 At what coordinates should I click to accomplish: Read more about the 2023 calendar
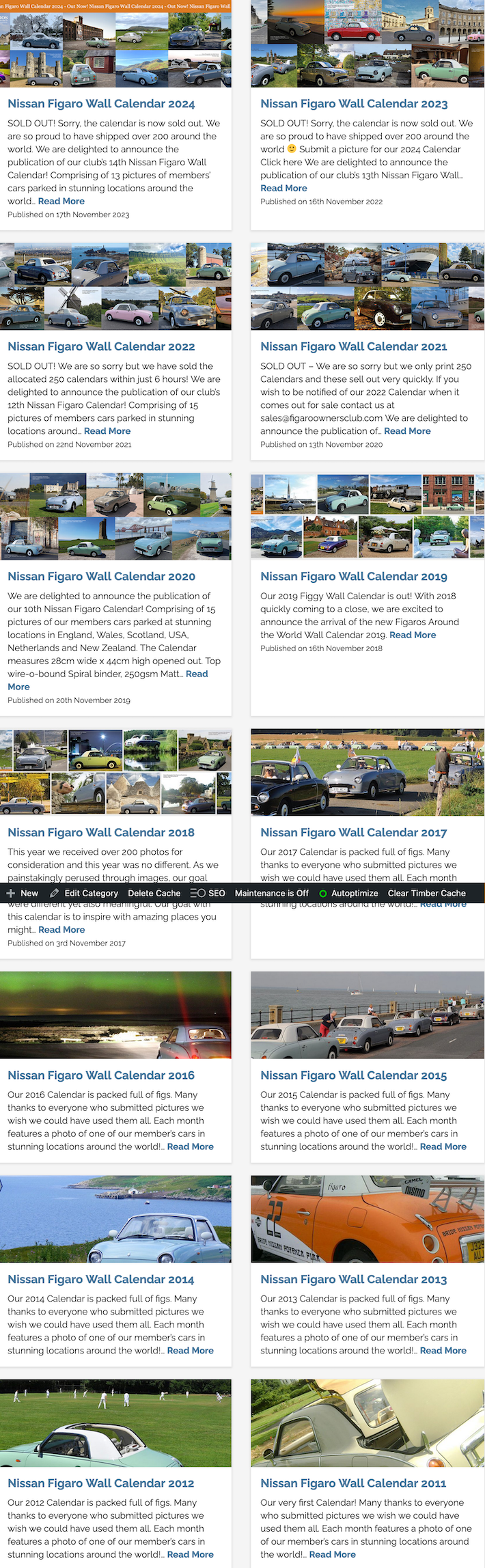click(283, 188)
